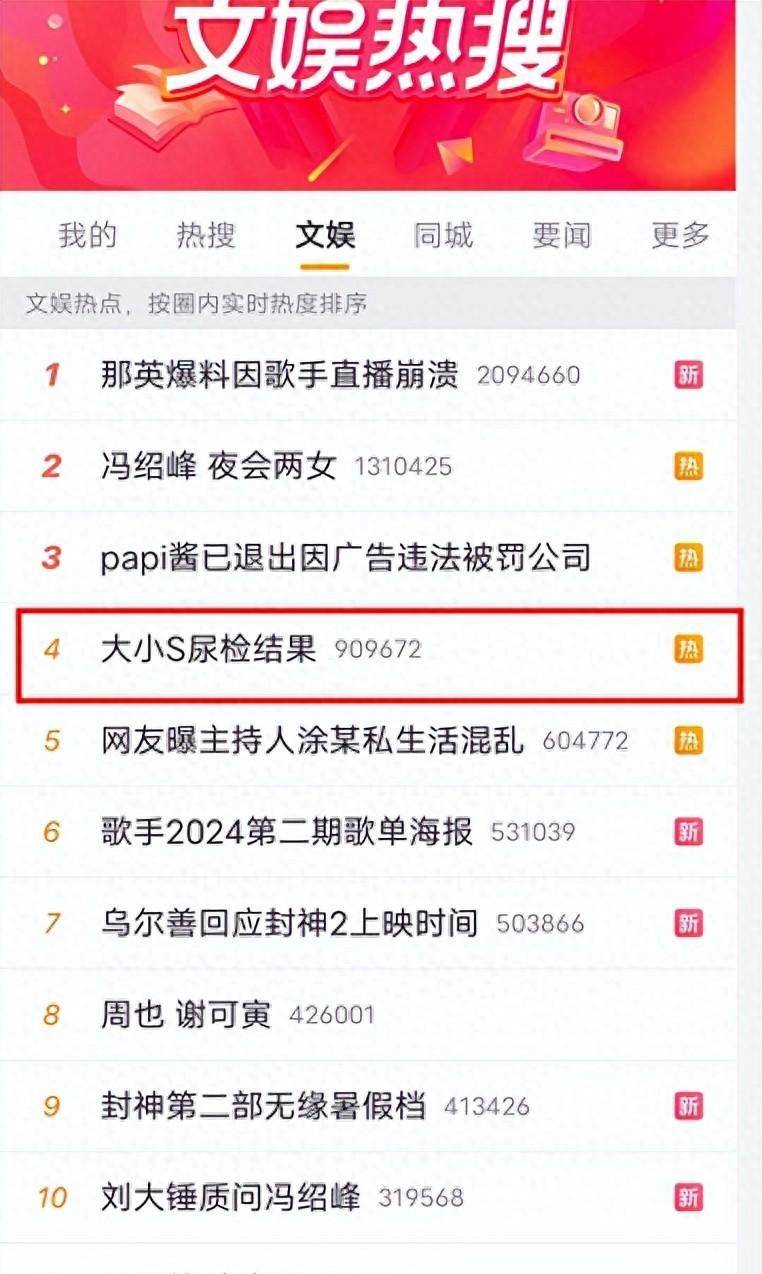This screenshot has width=762, height=1274.
Task: Open the 同城 tab
Action: point(442,234)
